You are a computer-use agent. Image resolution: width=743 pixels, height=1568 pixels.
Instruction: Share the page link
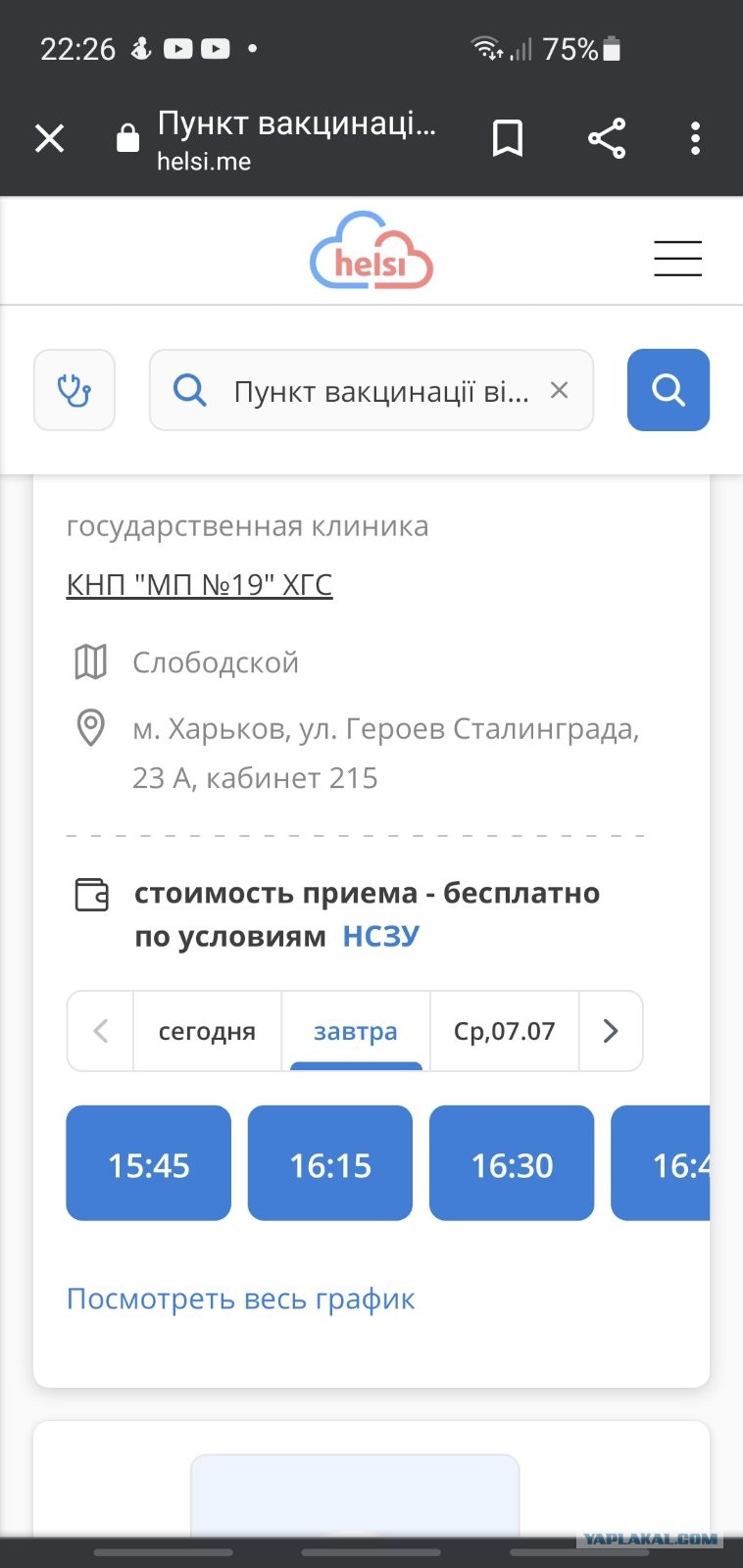pyautogui.click(x=607, y=138)
